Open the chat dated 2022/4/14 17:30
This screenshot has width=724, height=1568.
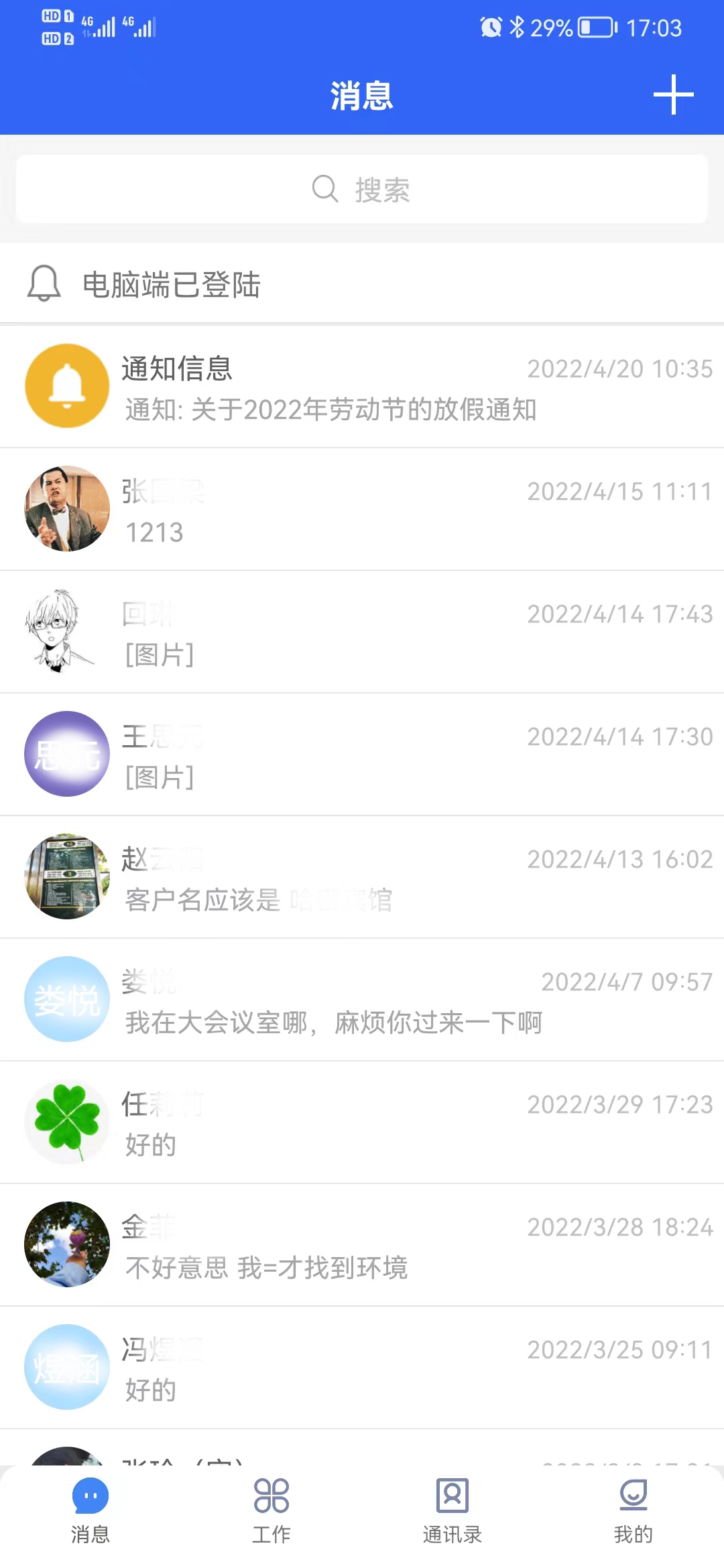click(362, 755)
